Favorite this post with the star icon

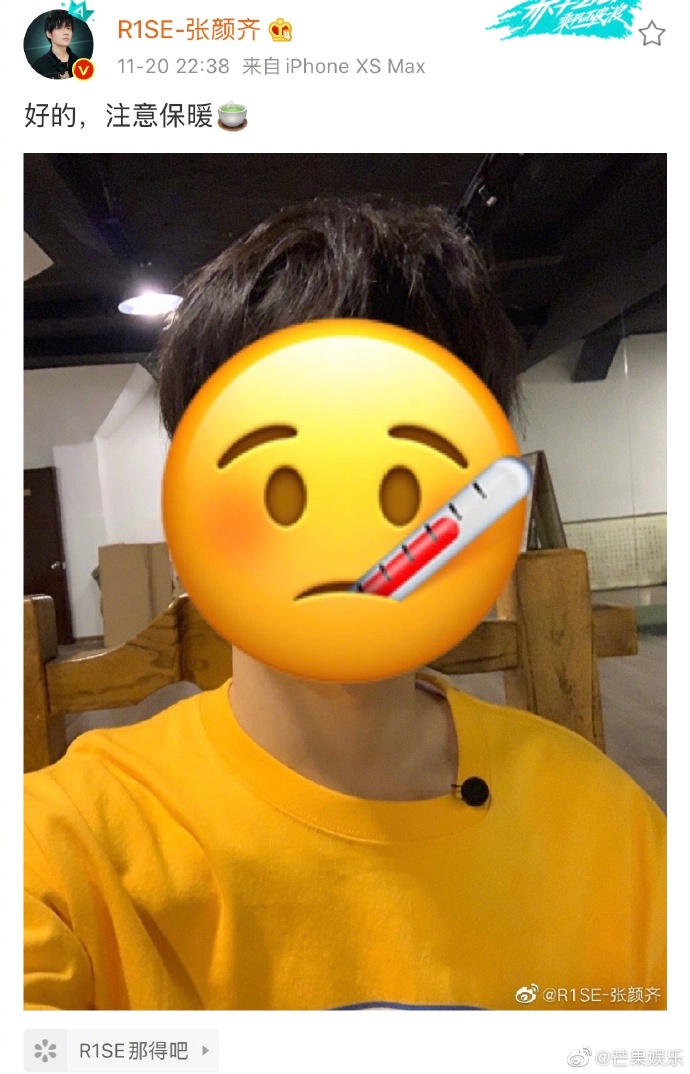tap(652, 34)
